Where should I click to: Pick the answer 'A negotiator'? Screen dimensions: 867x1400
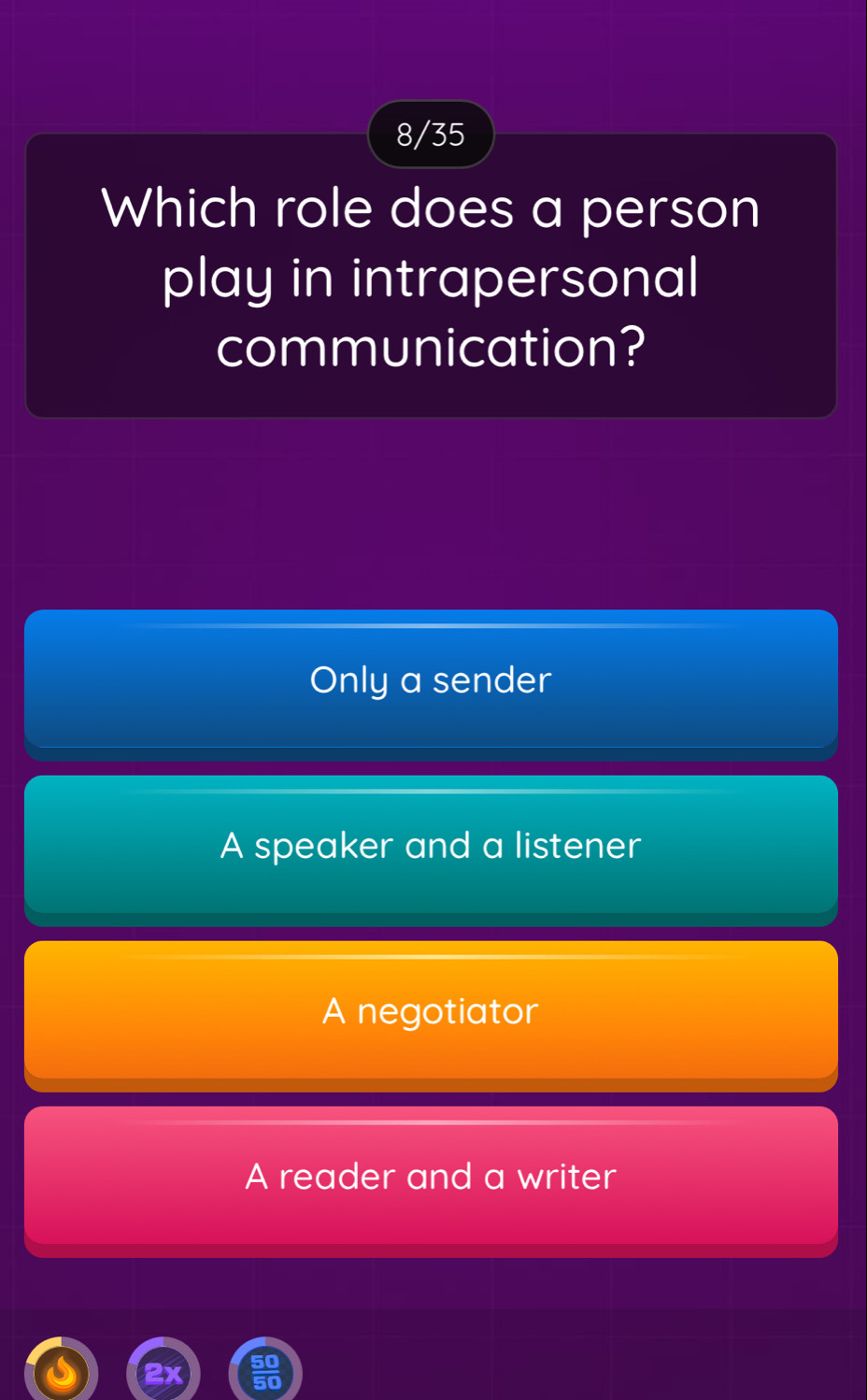point(431,1011)
